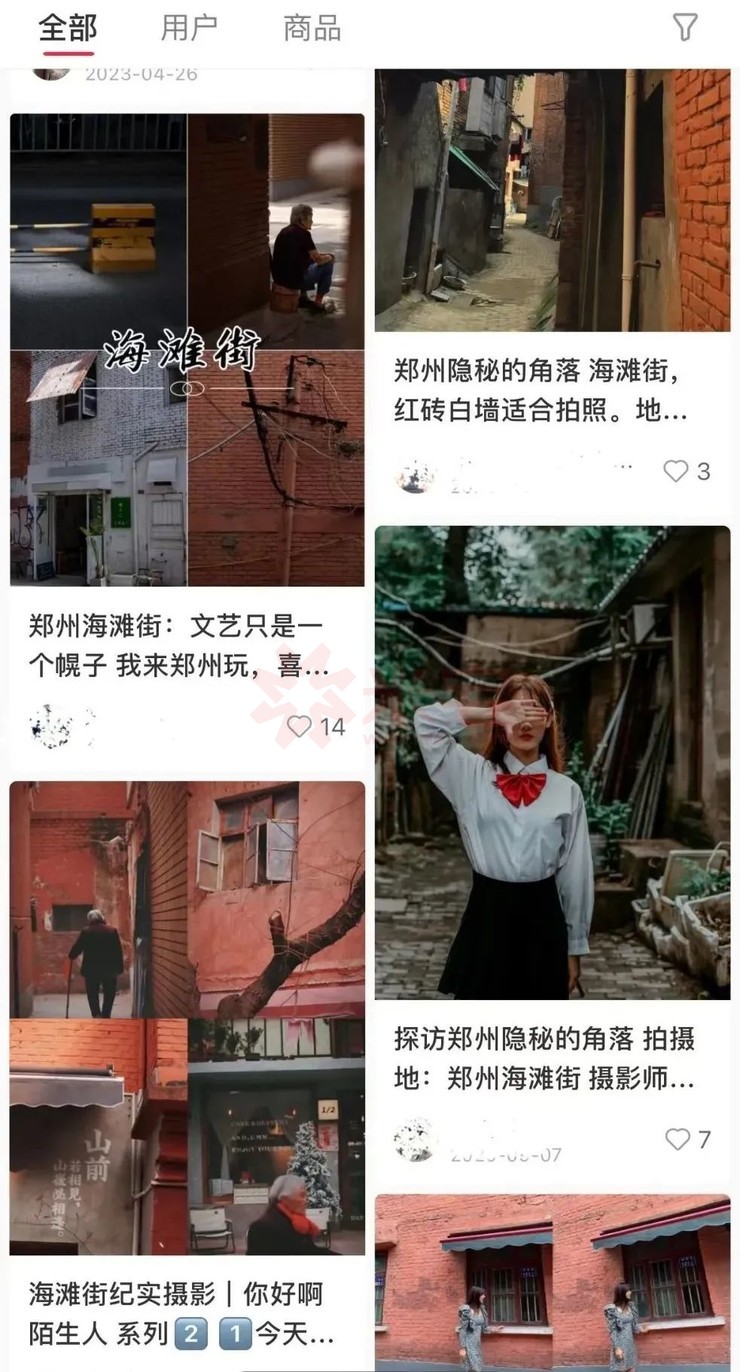Switch to the 用户 tab
The width and height of the screenshot is (740, 1372).
pyautogui.click(x=188, y=28)
